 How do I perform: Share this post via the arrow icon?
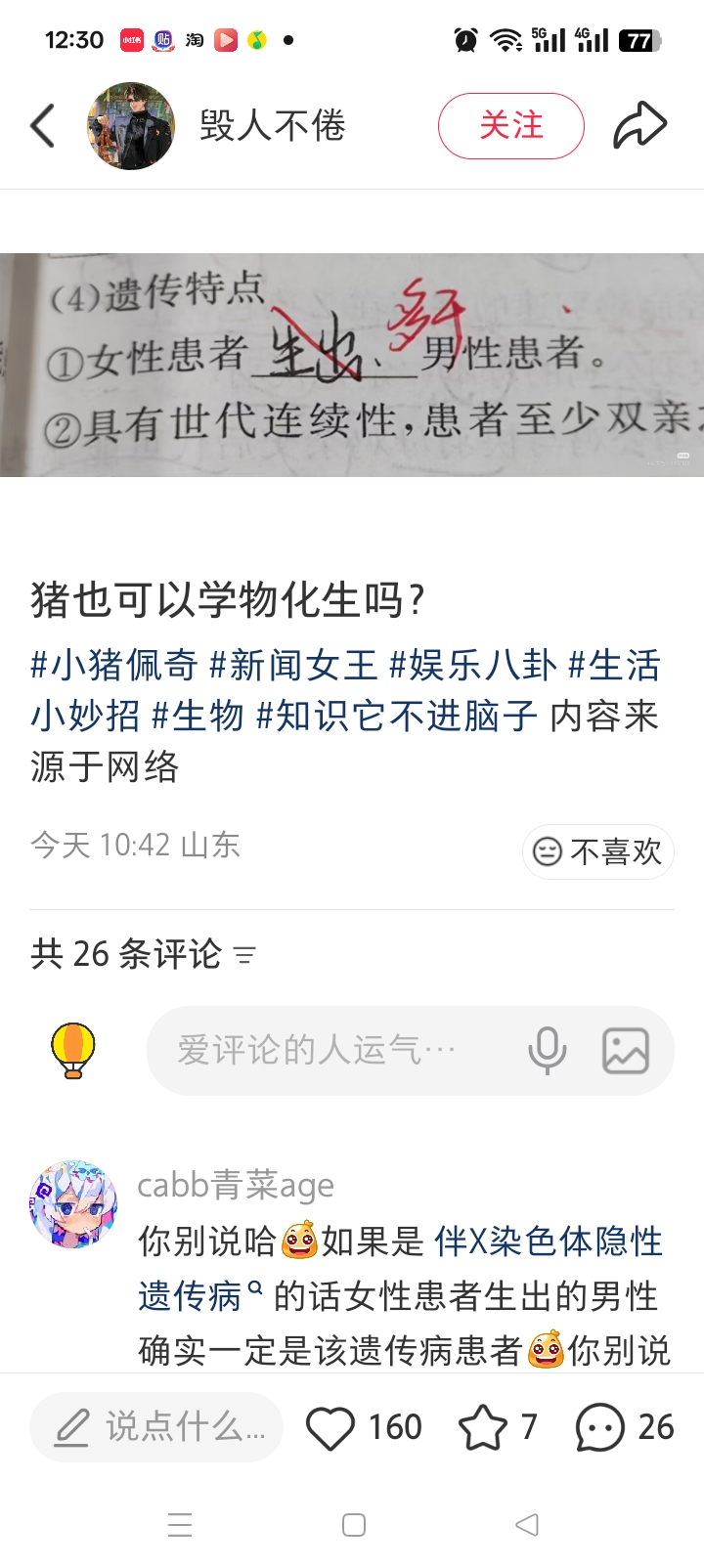pos(639,126)
